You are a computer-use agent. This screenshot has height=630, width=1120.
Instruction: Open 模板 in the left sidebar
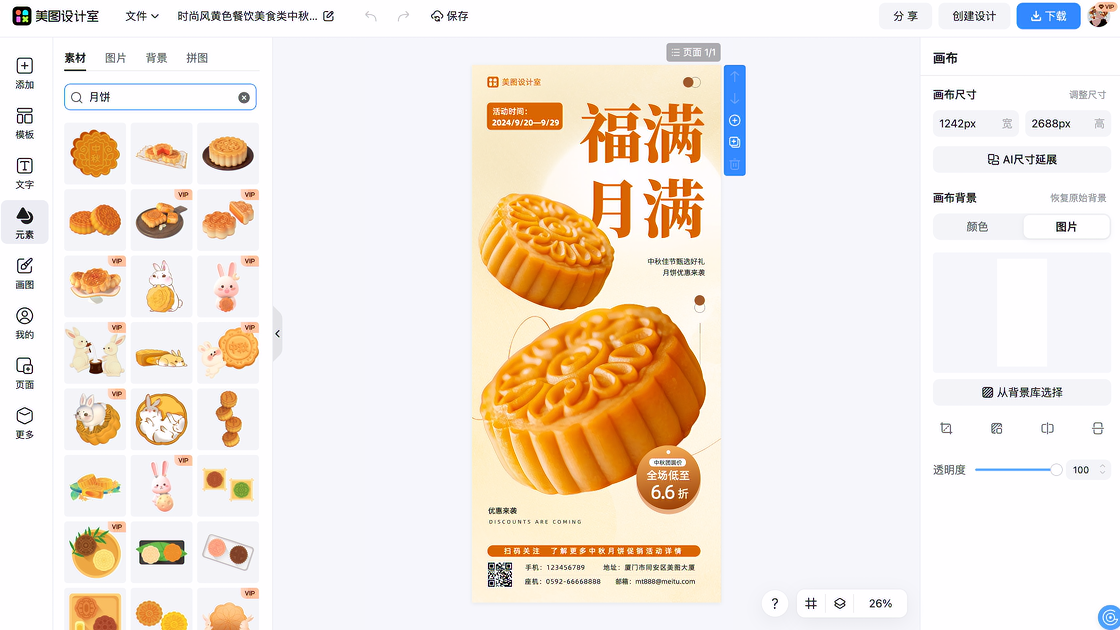coord(25,123)
